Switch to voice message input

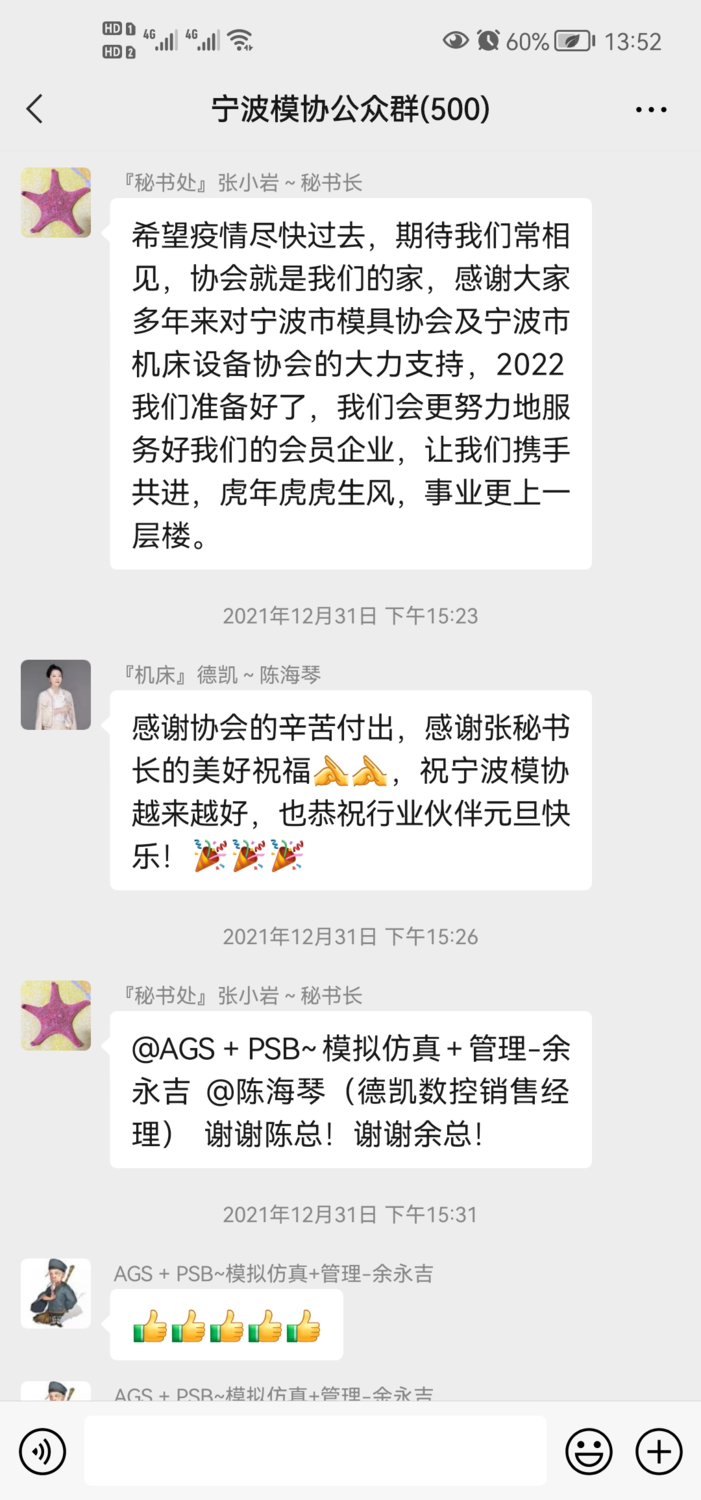(x=42, y=1451)
